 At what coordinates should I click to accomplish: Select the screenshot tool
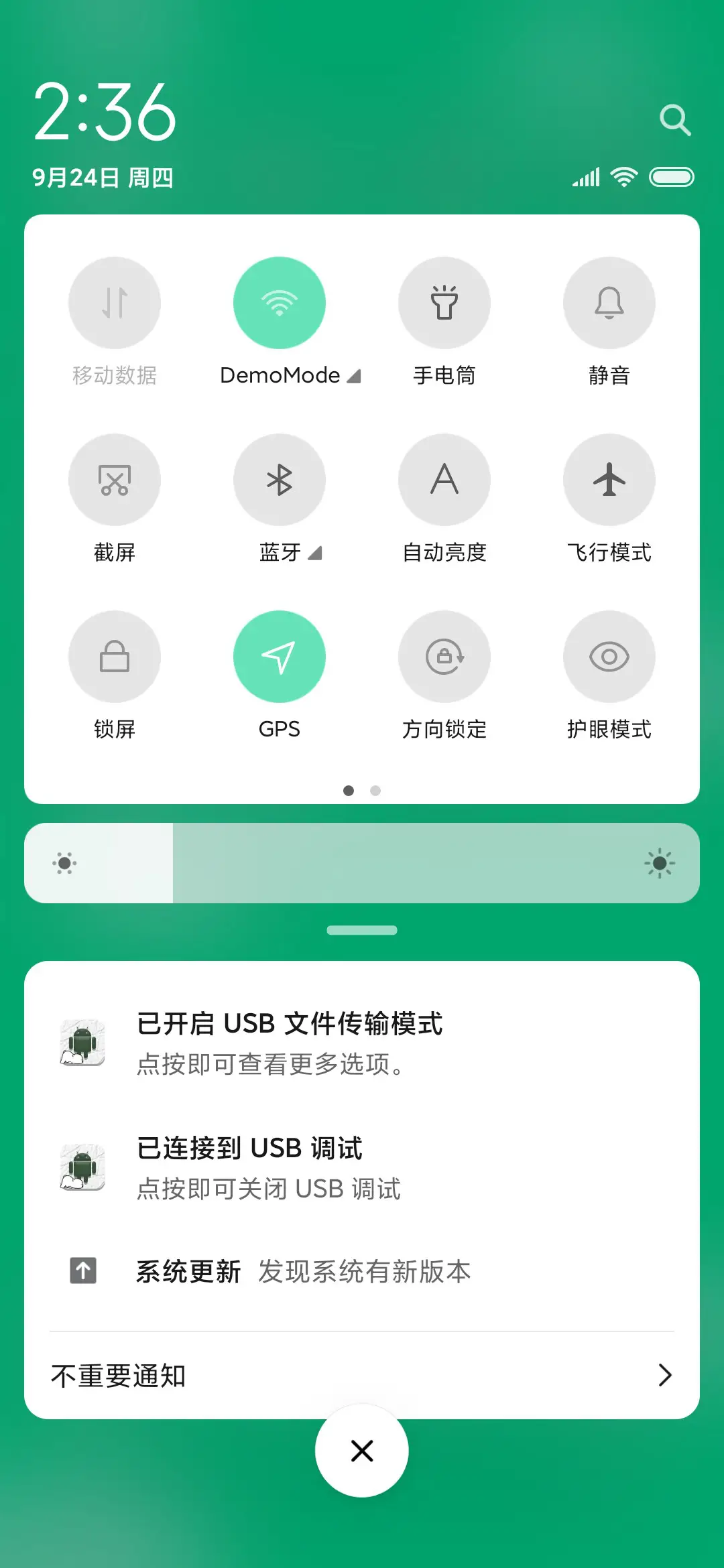tap(115, 480)
